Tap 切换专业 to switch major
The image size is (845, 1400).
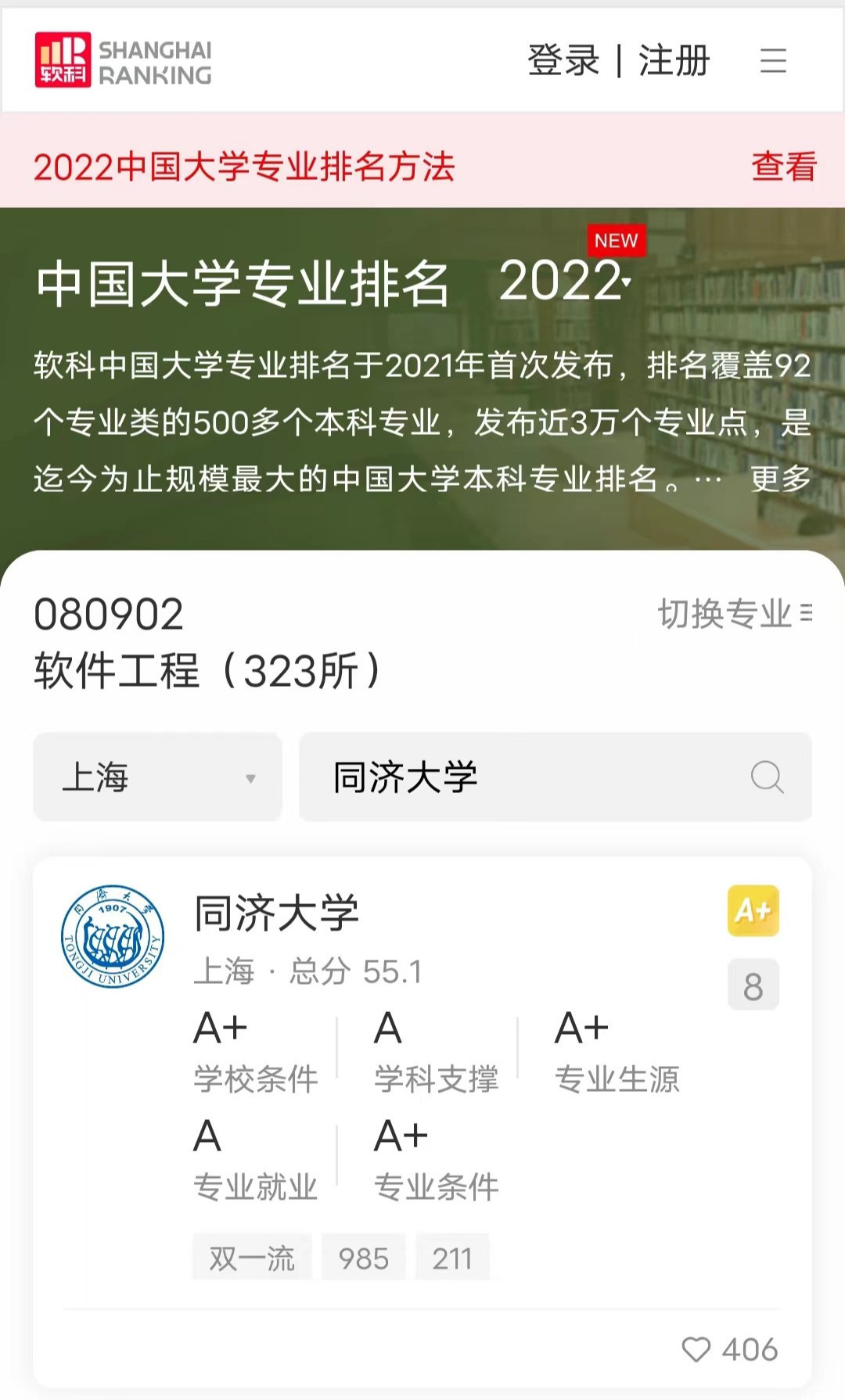pos(734,614)
